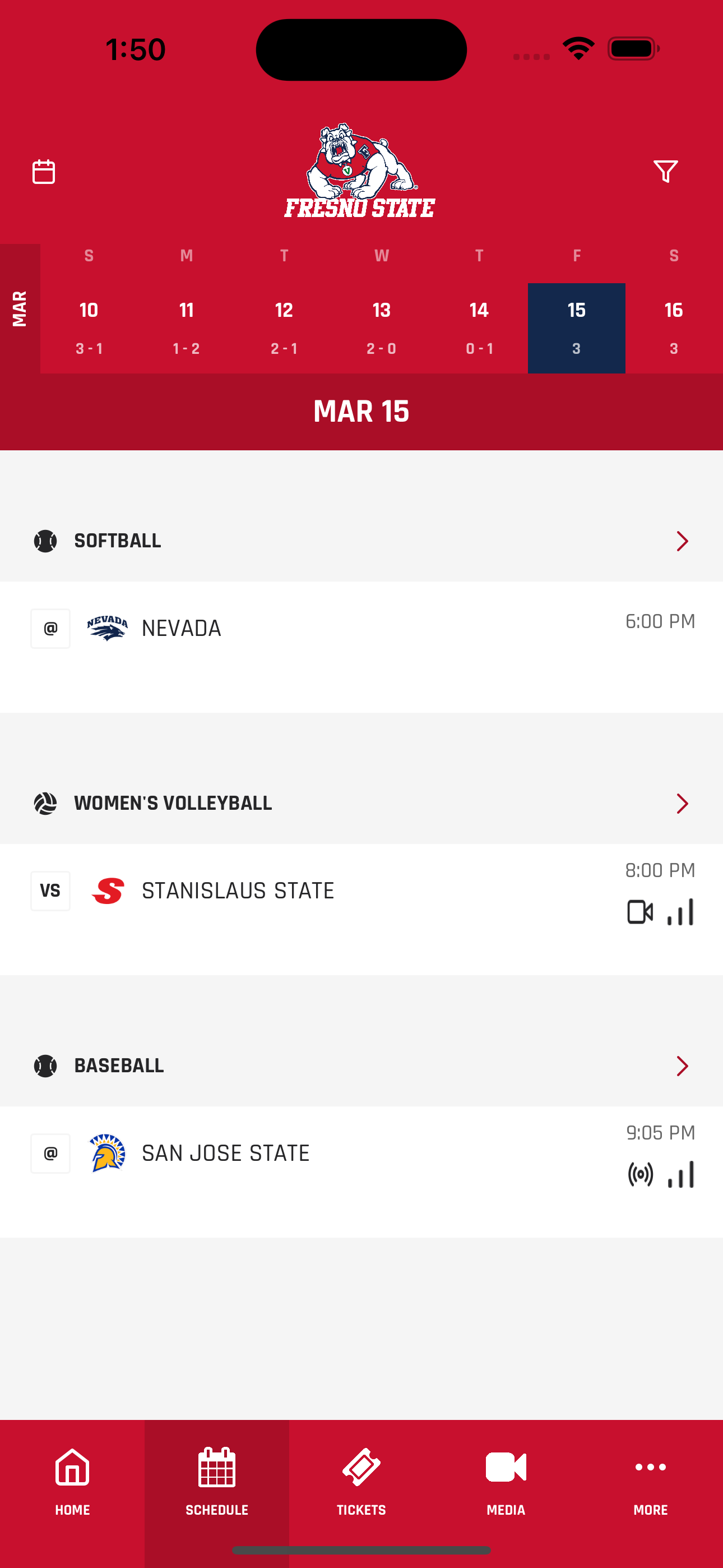Image resolution: width=723 pixels, height=1568 pixels.
Task: Open the Baseball section
Action: tap(361, 1065)
